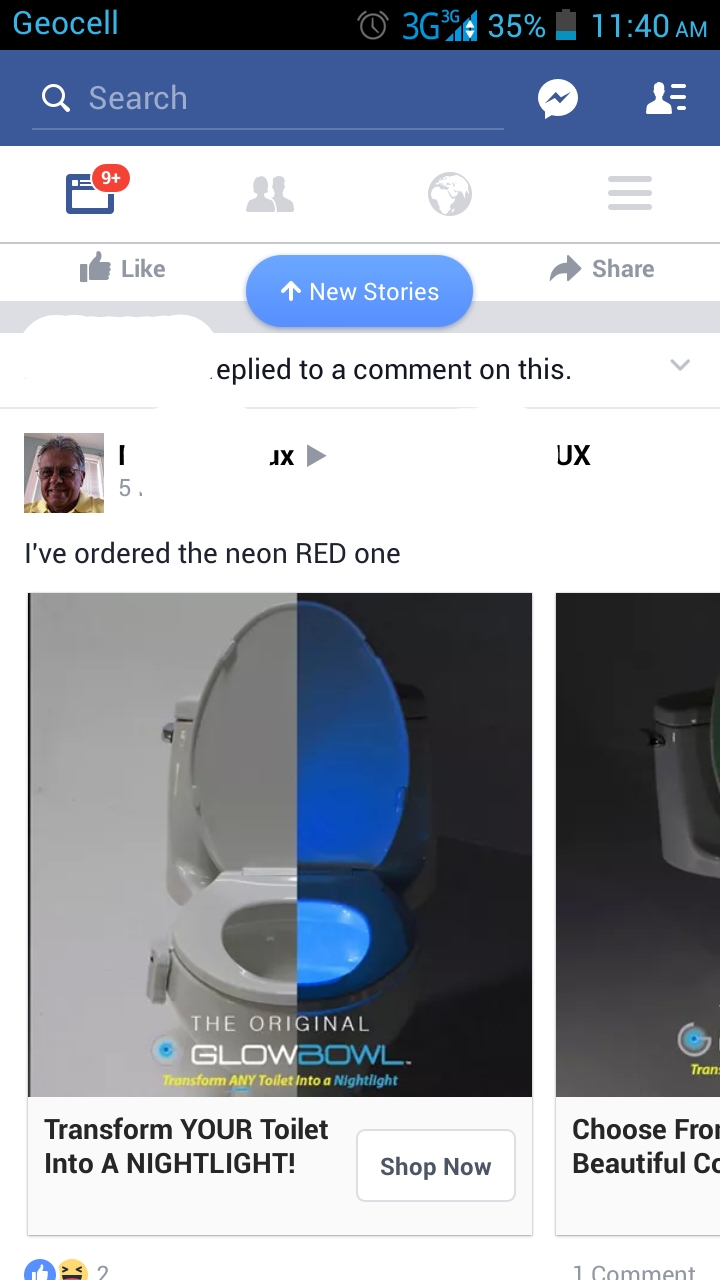
Task: Open the GlowBowl toilet nightlight ad card
Action: [x=280, y=844]
